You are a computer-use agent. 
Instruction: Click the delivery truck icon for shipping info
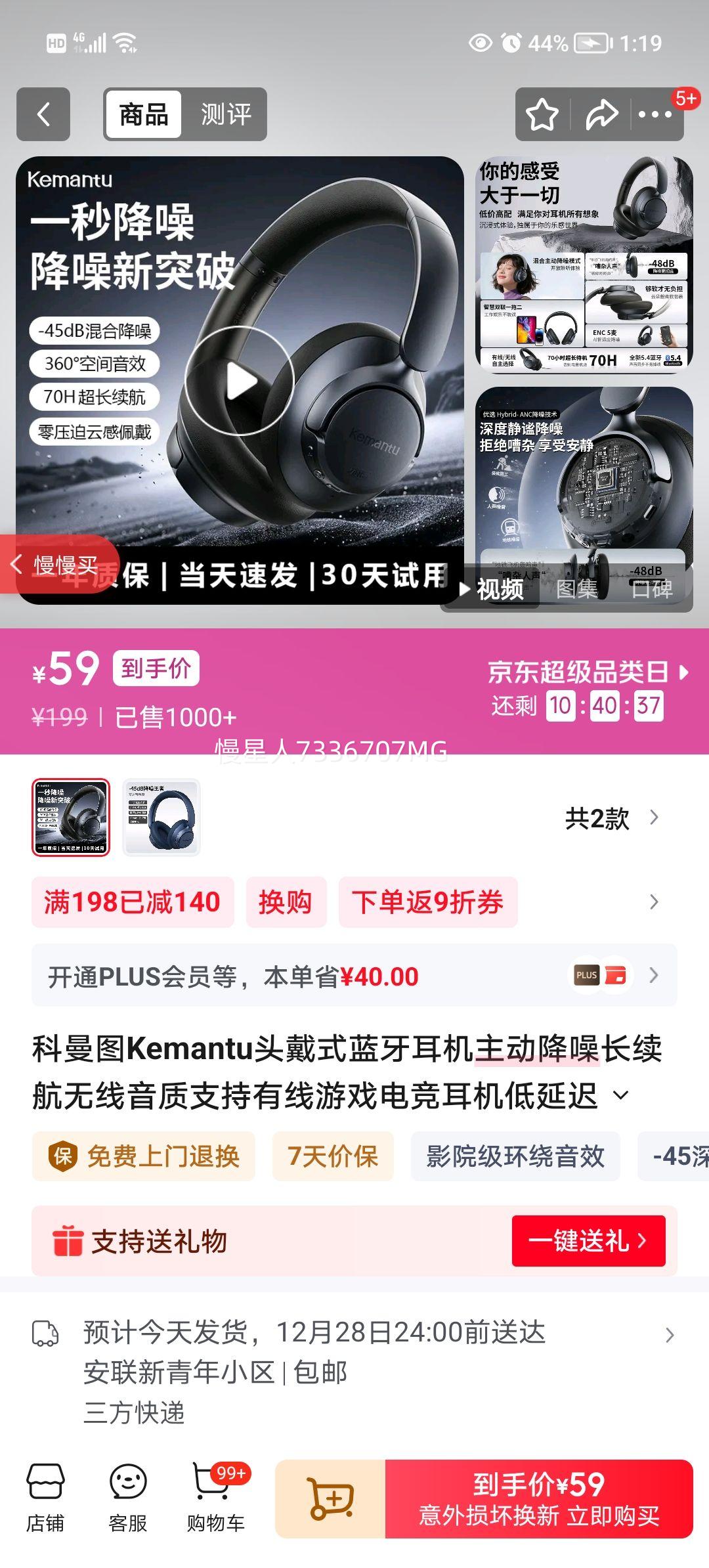click(x=49, y=1336)
